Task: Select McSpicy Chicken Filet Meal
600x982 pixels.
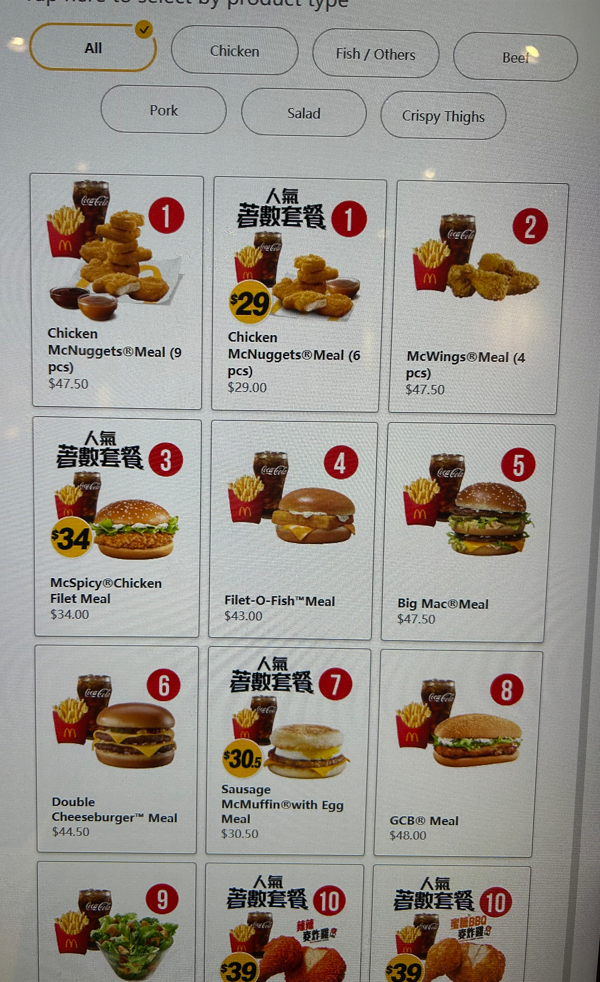Action: [117, 527]
